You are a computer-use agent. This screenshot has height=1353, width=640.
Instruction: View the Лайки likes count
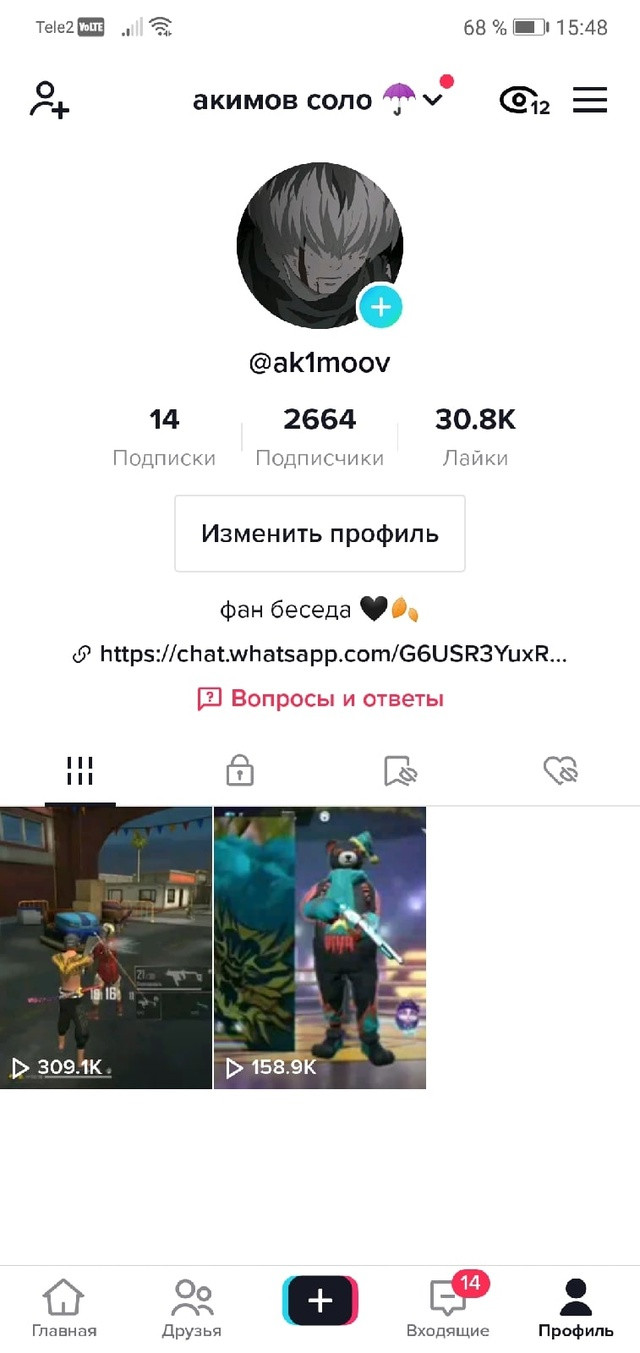tap(475, 437)
